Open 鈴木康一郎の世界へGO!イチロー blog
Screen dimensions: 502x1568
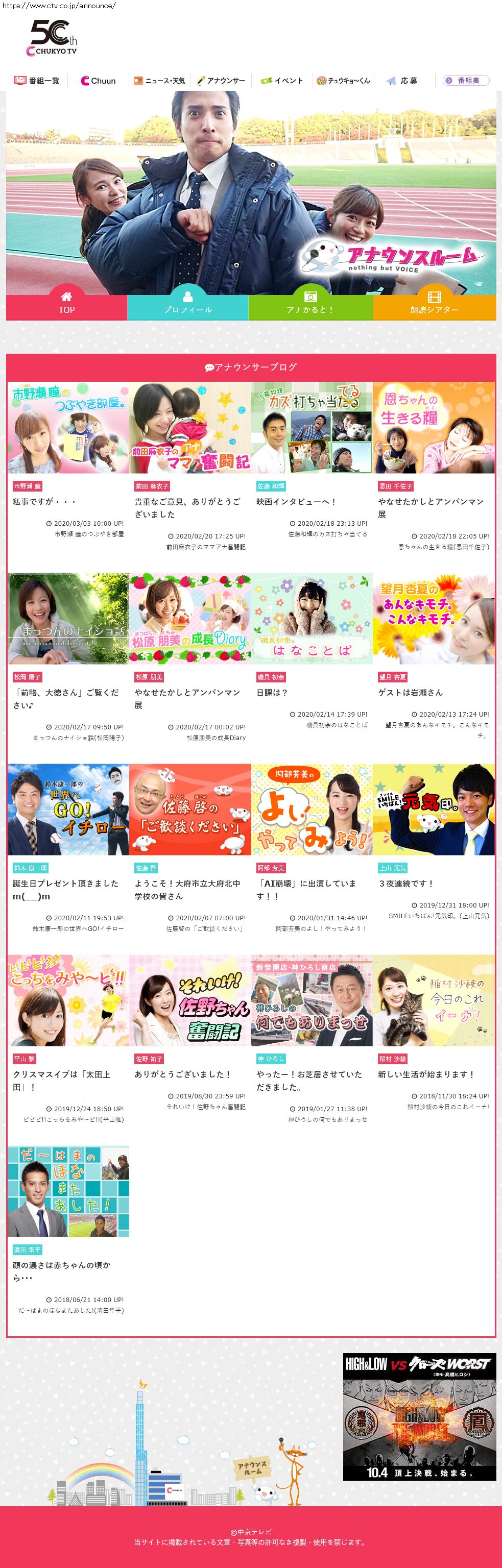[x=68, y=810]
